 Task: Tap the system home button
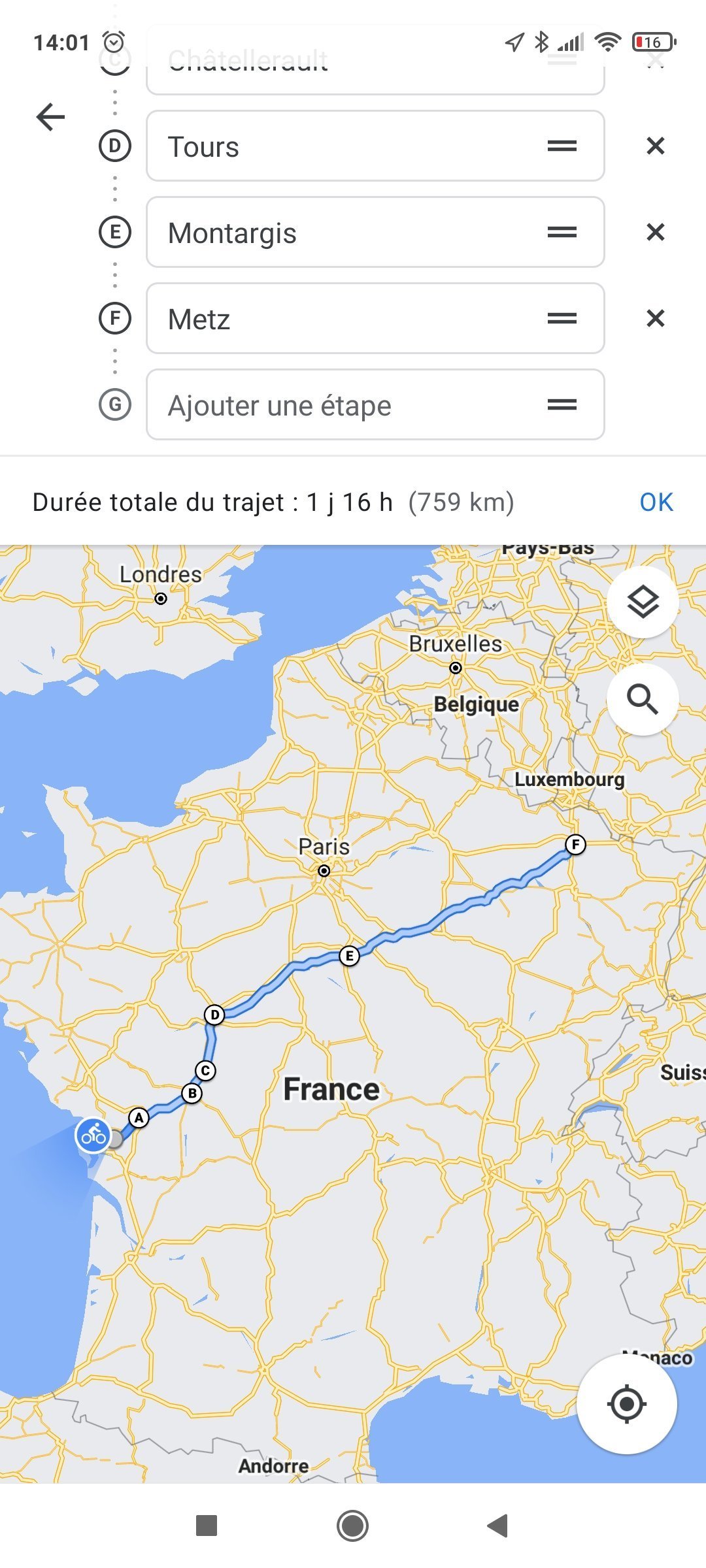coord(352,1526)
